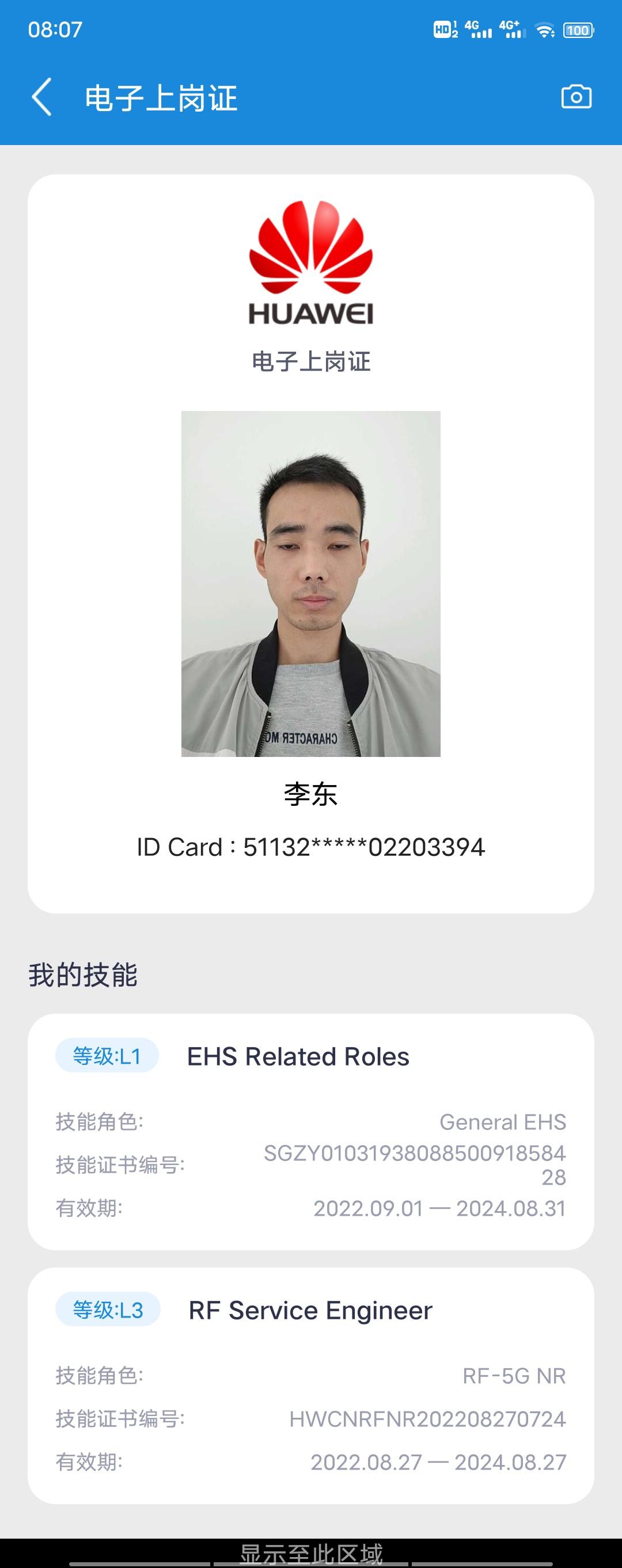This screenshot has height=1568, width=622.
Task: Go back from the 电子上岗证 page
Action: [x=41, y=97]
